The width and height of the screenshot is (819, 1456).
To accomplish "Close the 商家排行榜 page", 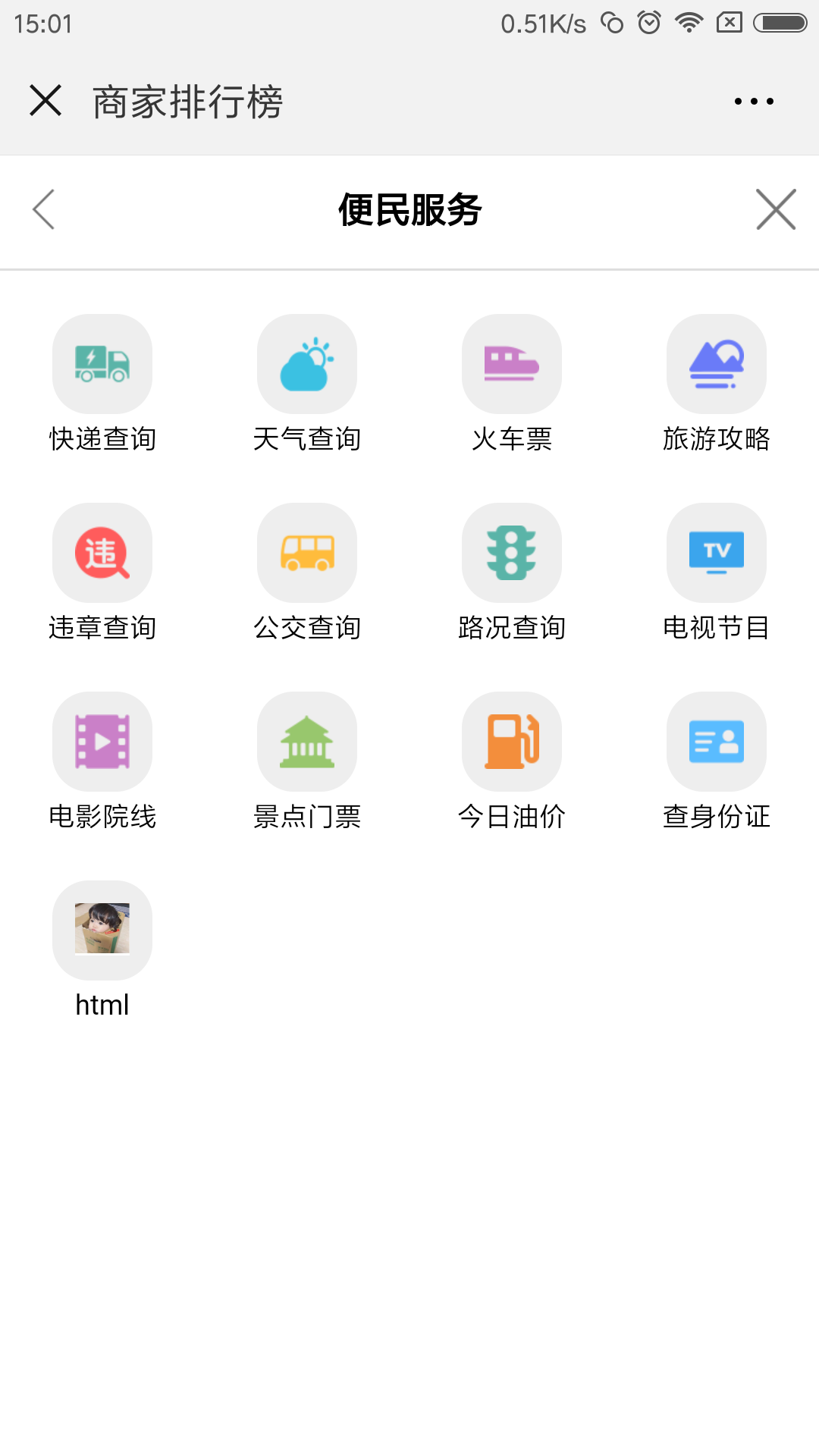I will [x=45, y=100].
